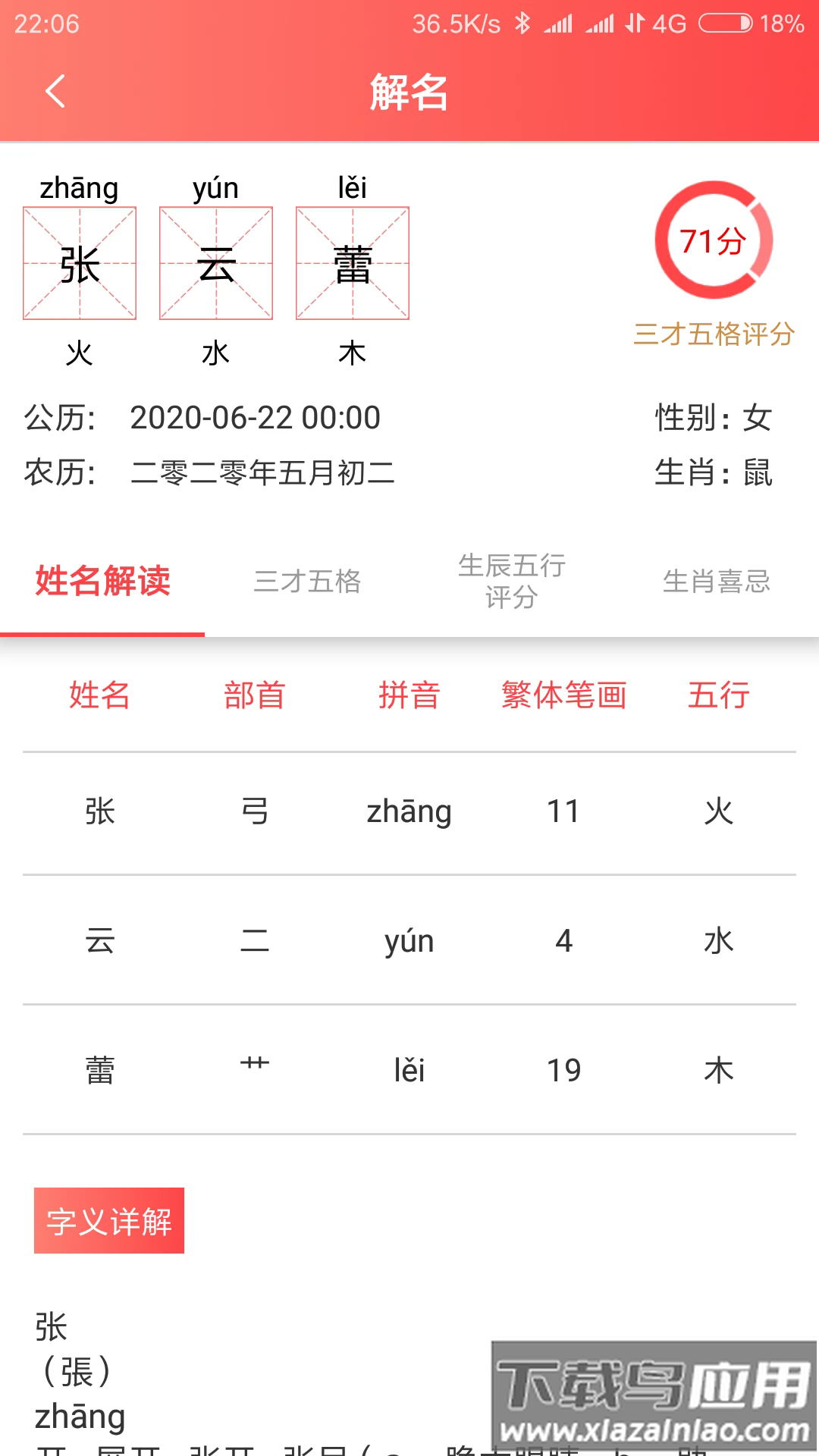Tap the 性别 gender value 女
Image resolution: width=819 pixels, height=1456 pixels.
pyautogui.click(x=758, y=416)
